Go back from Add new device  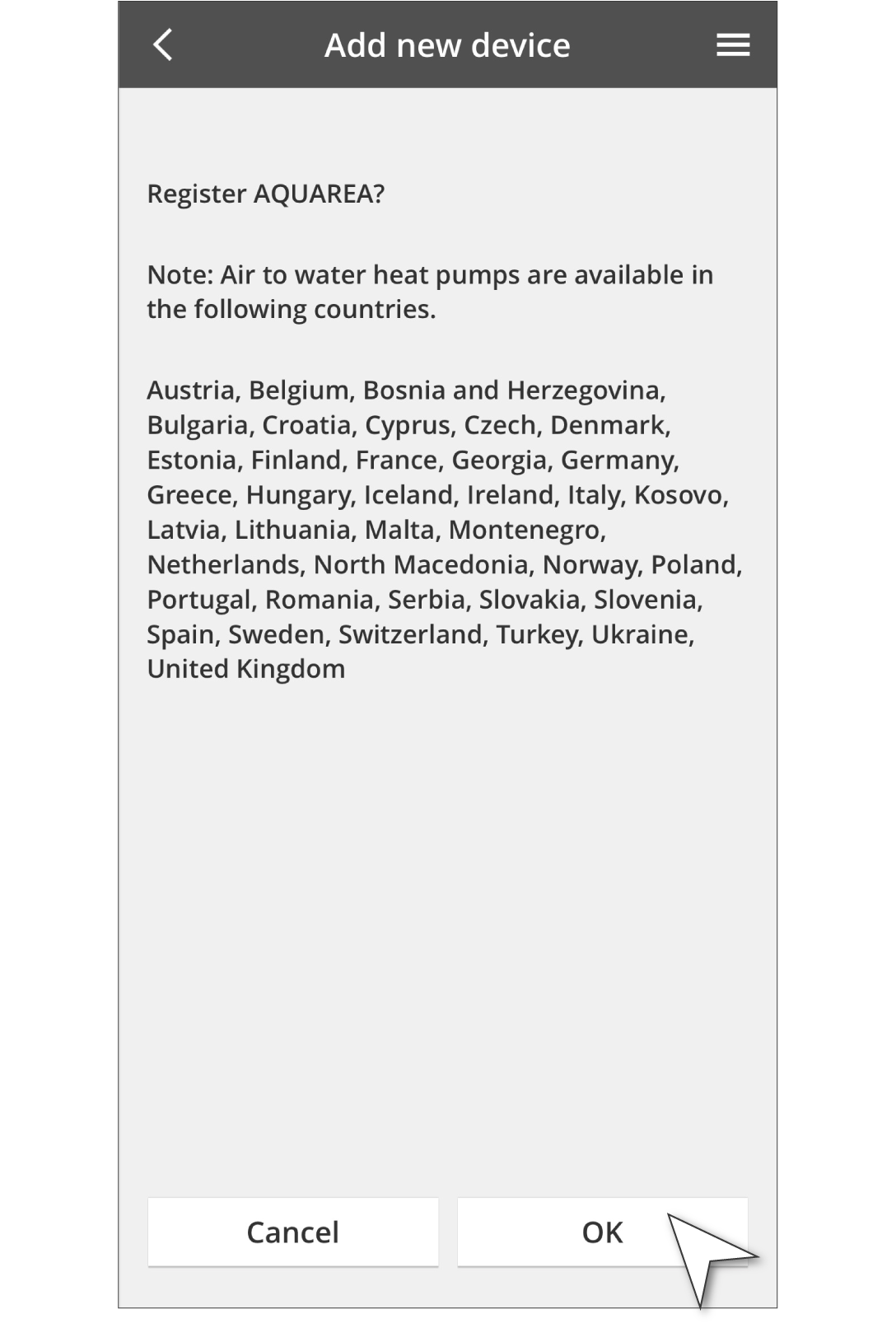coord(163,44)
